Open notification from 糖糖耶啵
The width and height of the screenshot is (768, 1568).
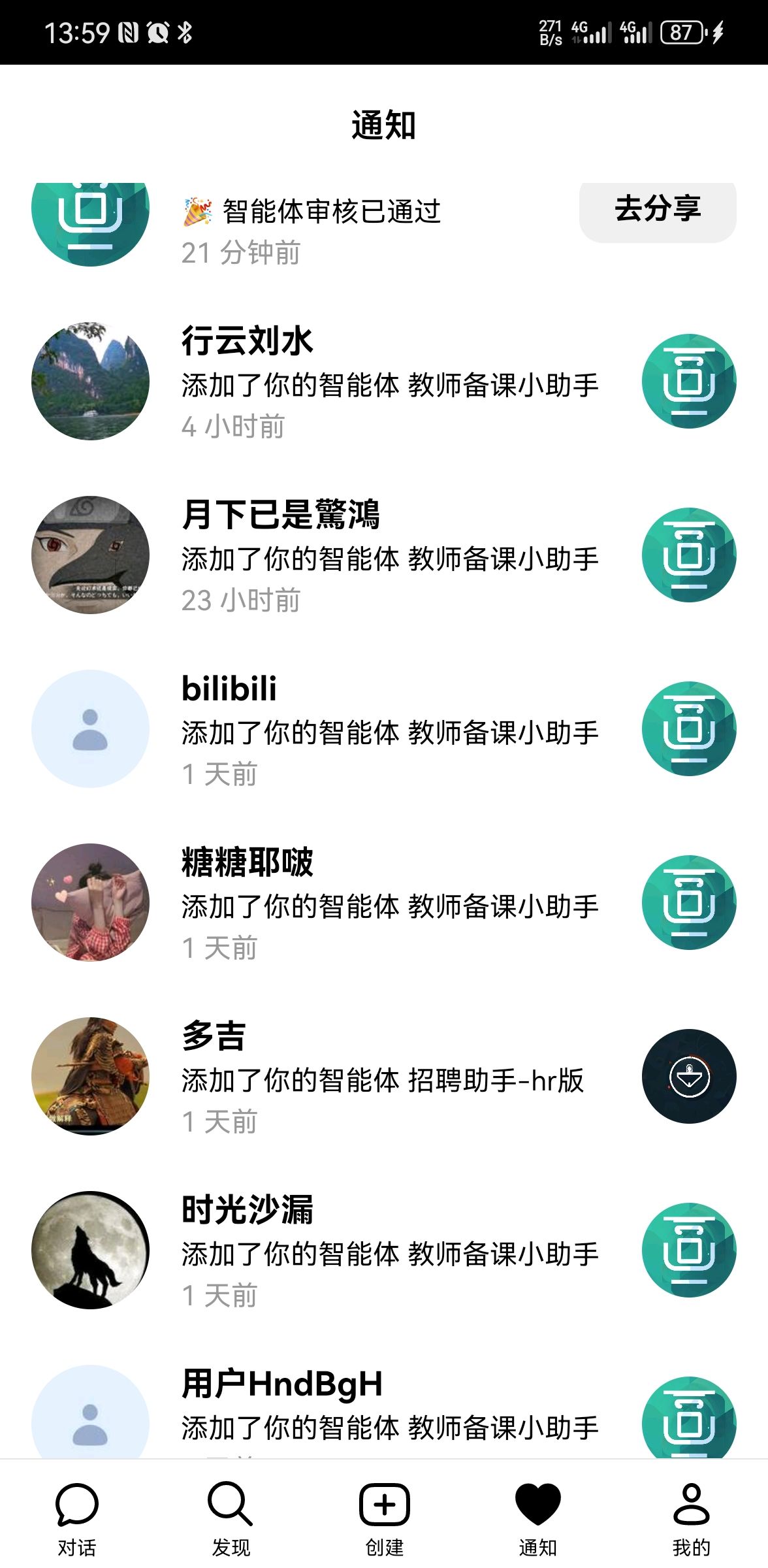(389, 905)
